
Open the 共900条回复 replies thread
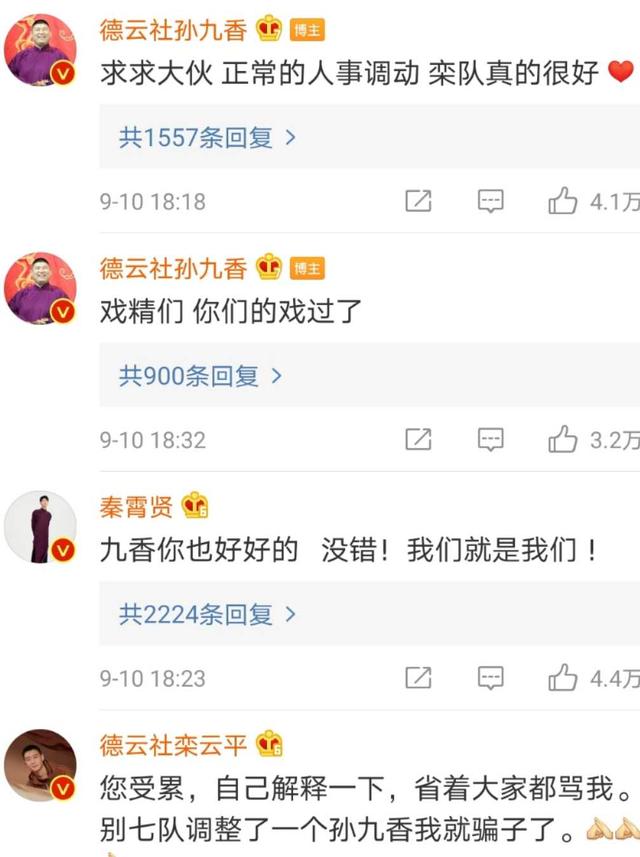point(200,376)
